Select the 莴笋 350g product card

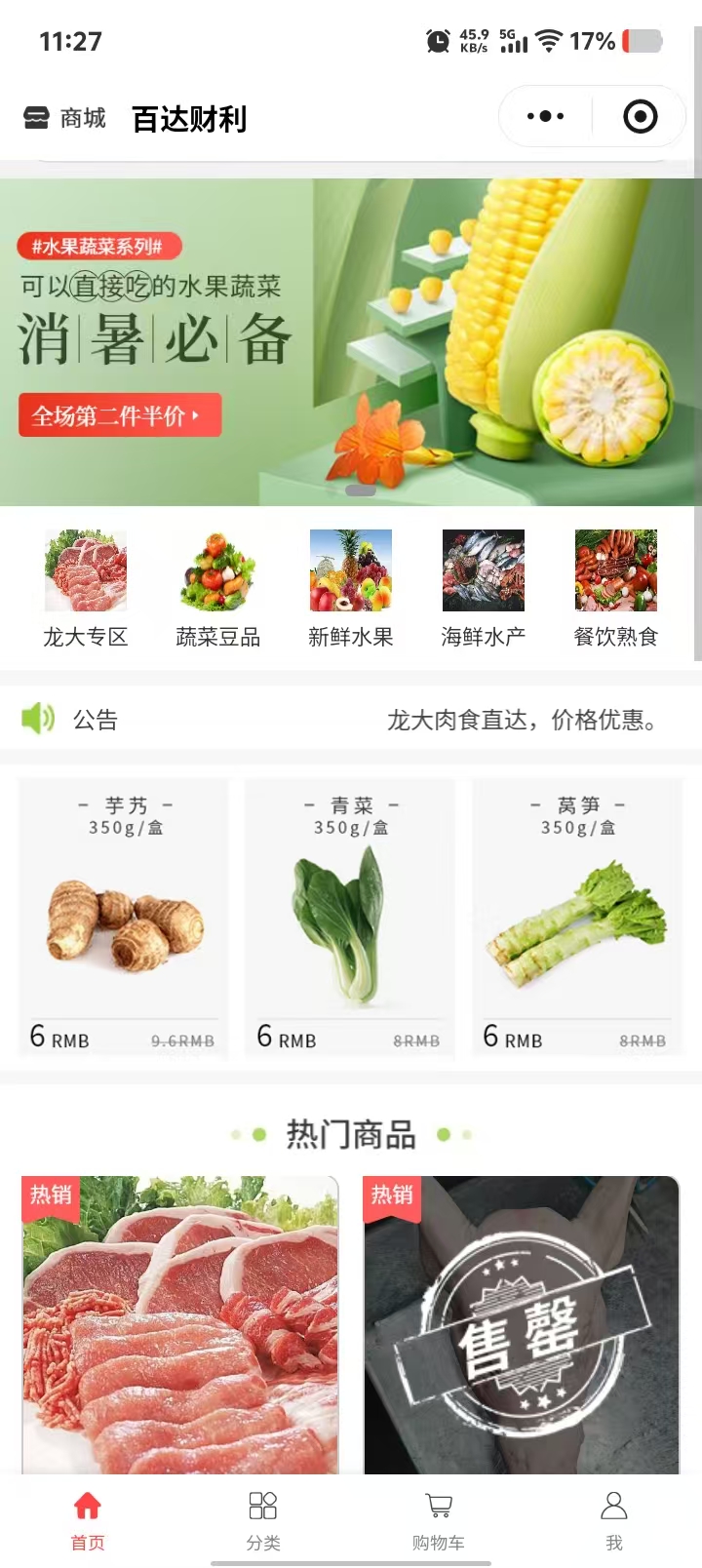click(577, 919)
